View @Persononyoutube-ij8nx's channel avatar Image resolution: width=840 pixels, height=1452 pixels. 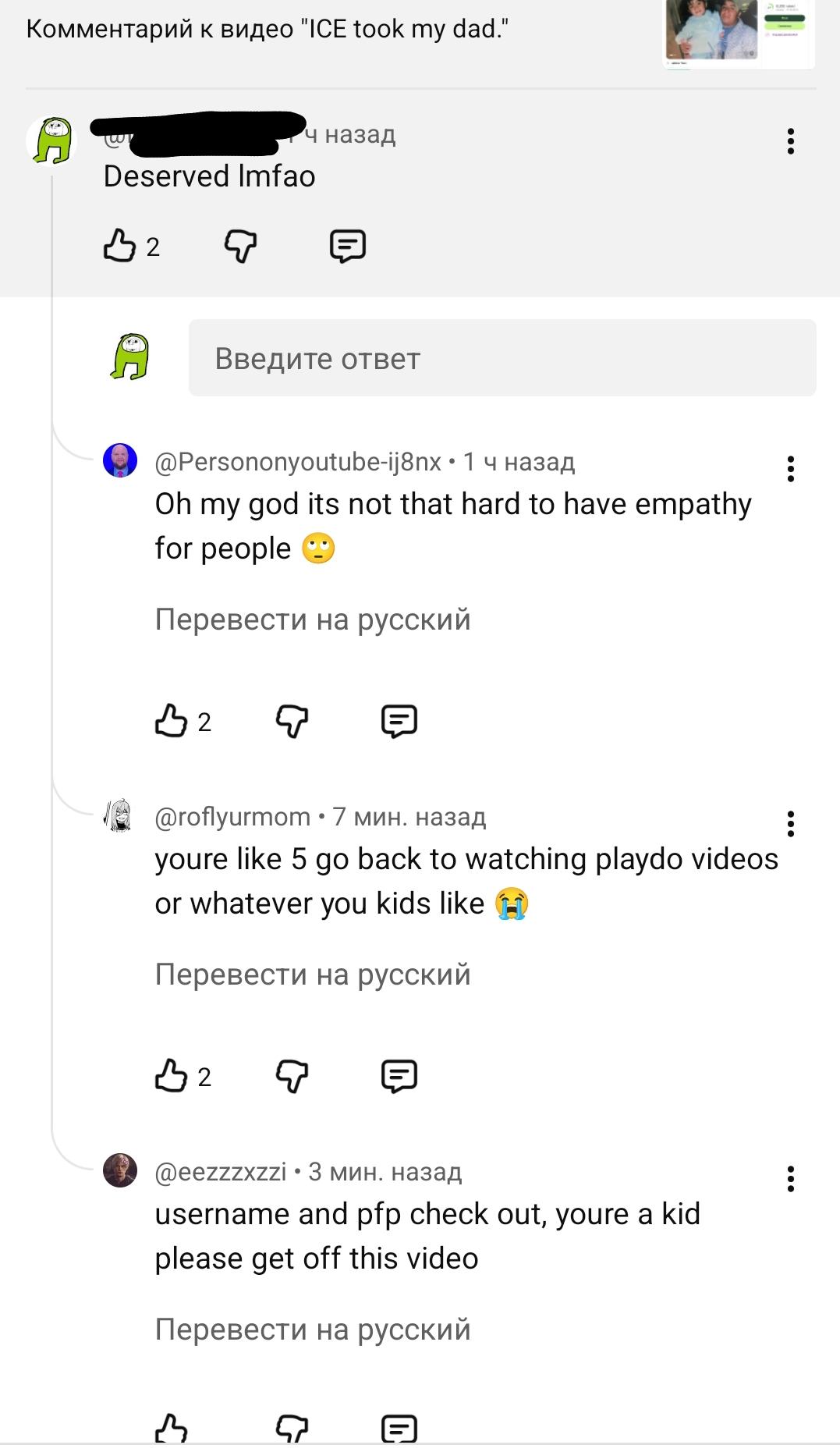[120, 460]
